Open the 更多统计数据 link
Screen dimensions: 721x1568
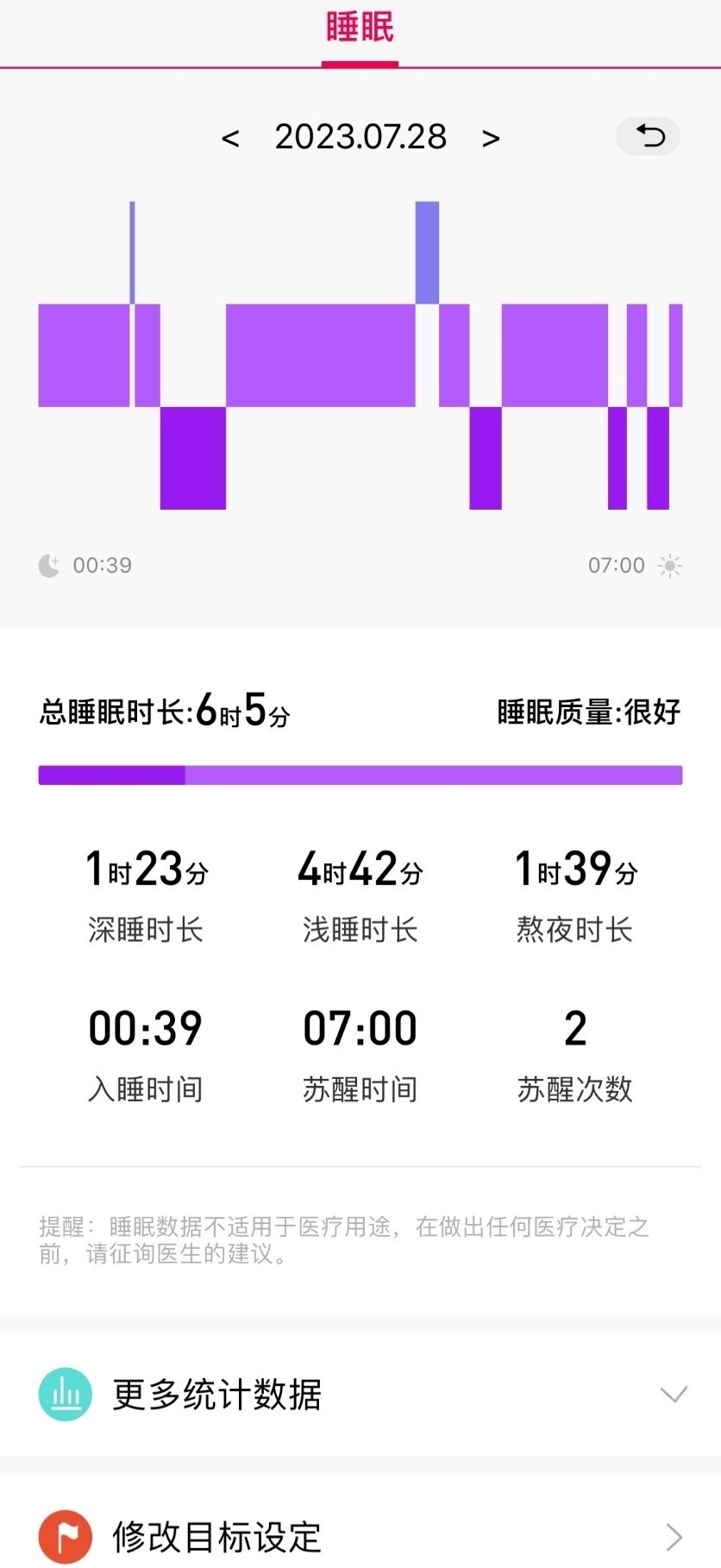[215, 1396]
